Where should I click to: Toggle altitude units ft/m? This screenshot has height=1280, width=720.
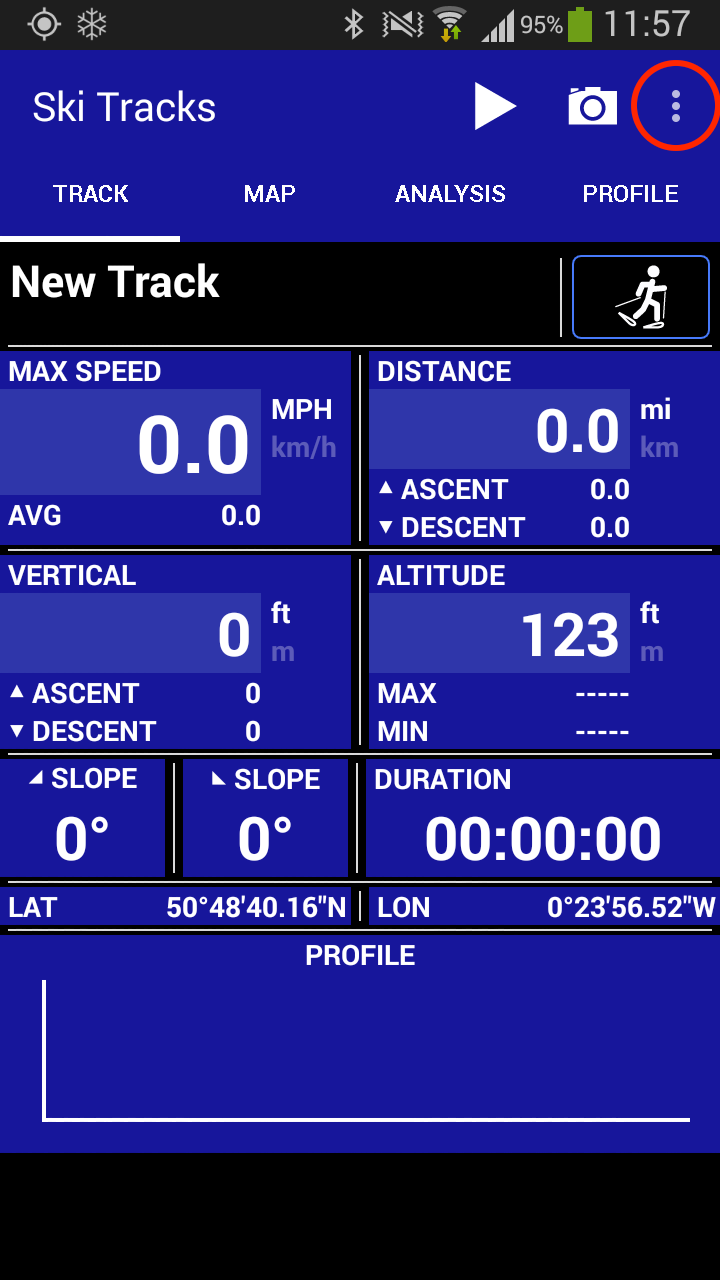pos(652,632)
